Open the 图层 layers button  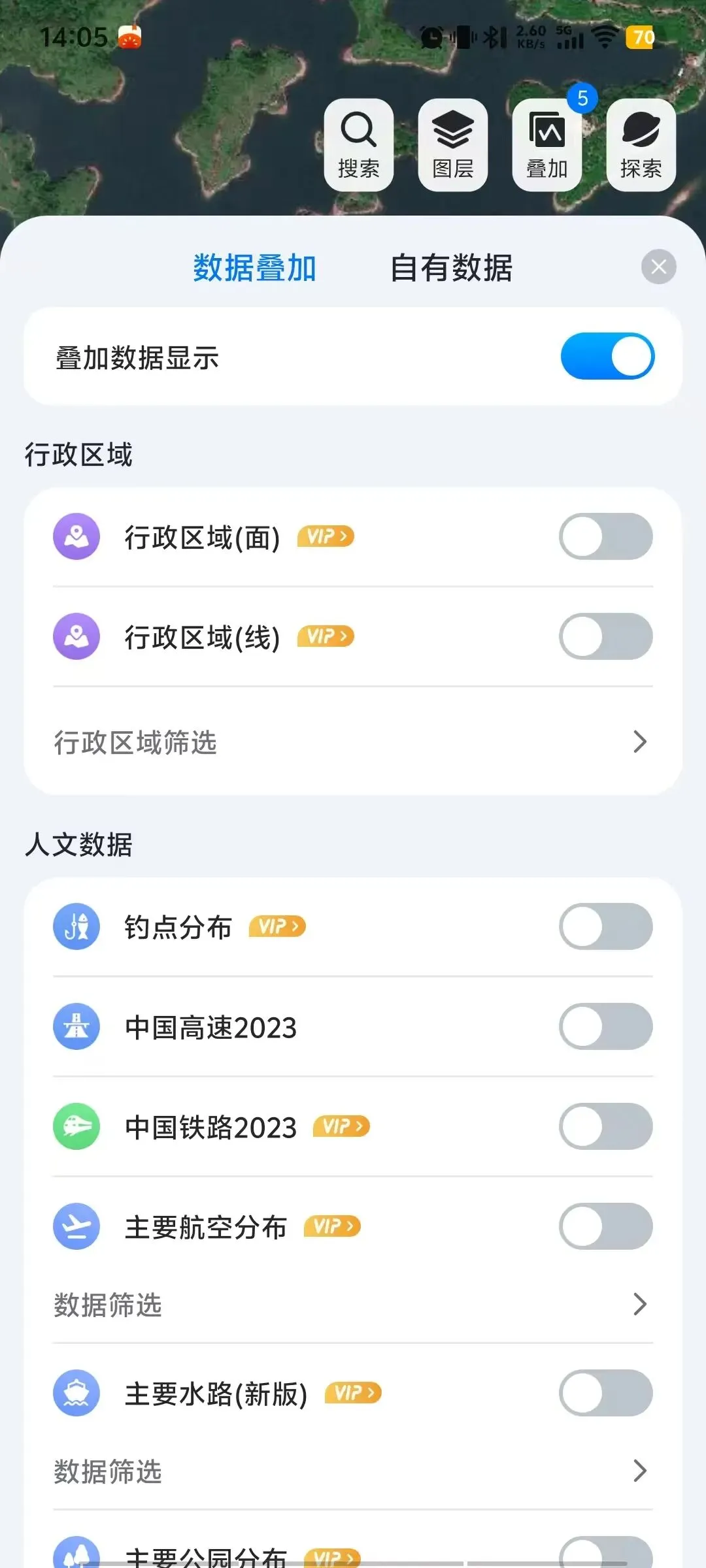[x=452, y=145]
